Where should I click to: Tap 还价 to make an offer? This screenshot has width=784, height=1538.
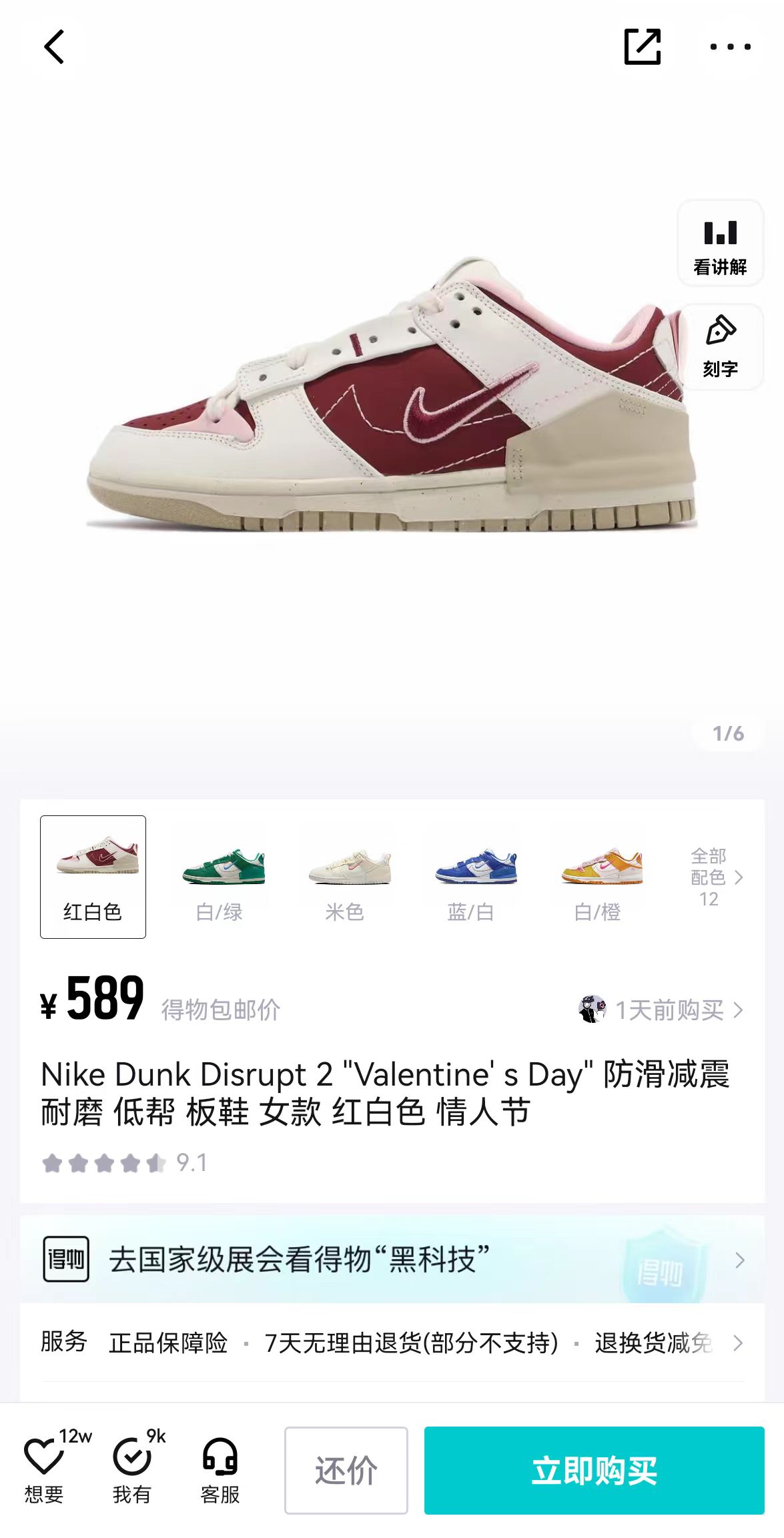click(x=346, y=1471)
